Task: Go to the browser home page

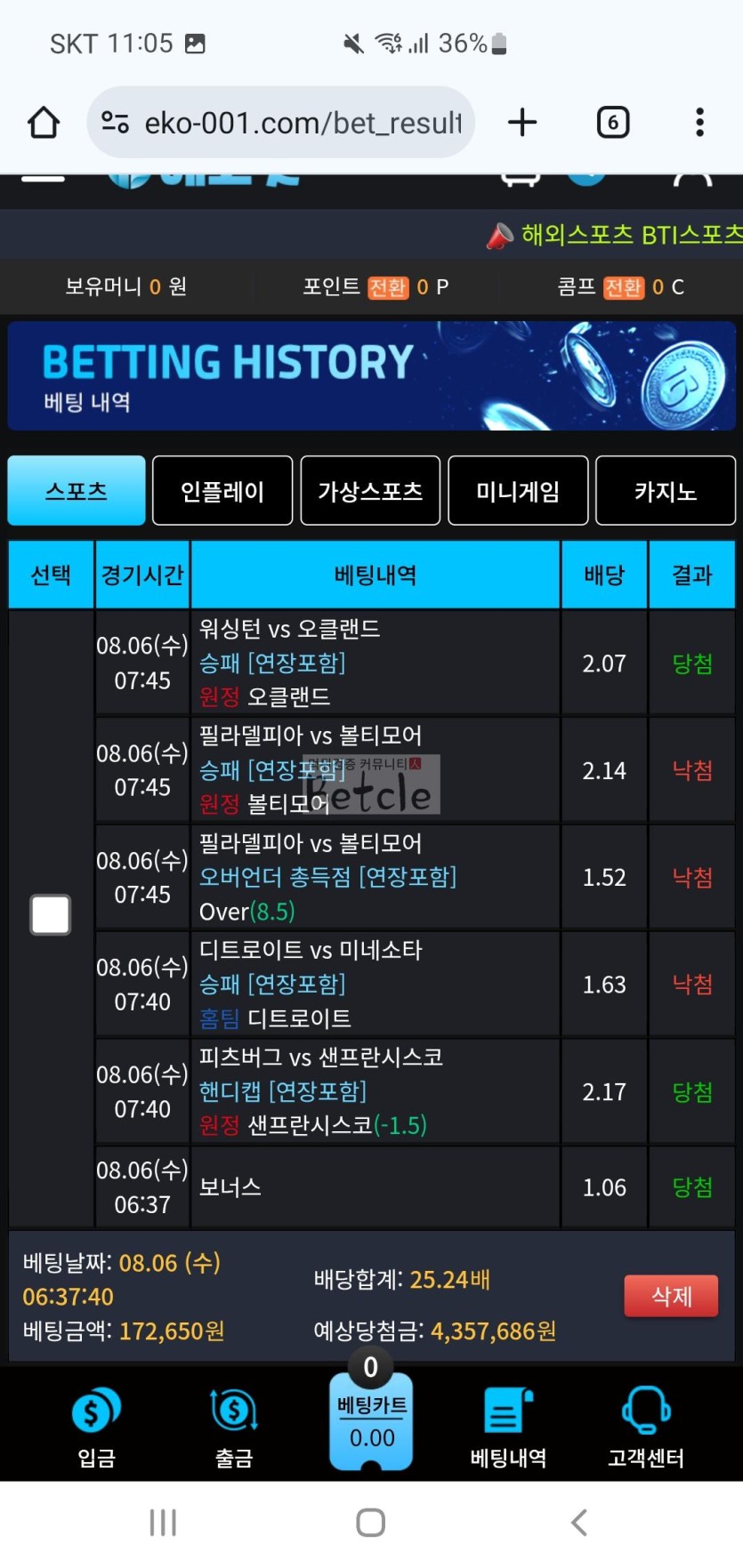Action: (x=44, y=122)
